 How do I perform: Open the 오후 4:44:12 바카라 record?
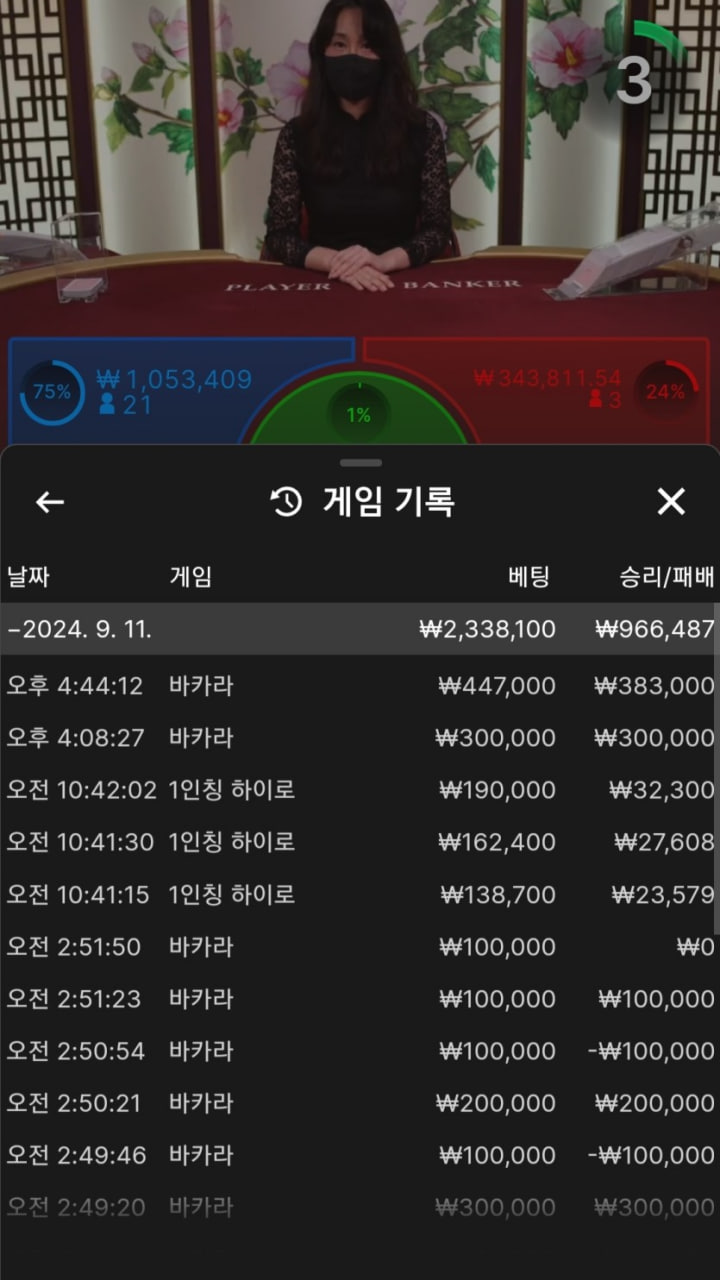[360, 686]
